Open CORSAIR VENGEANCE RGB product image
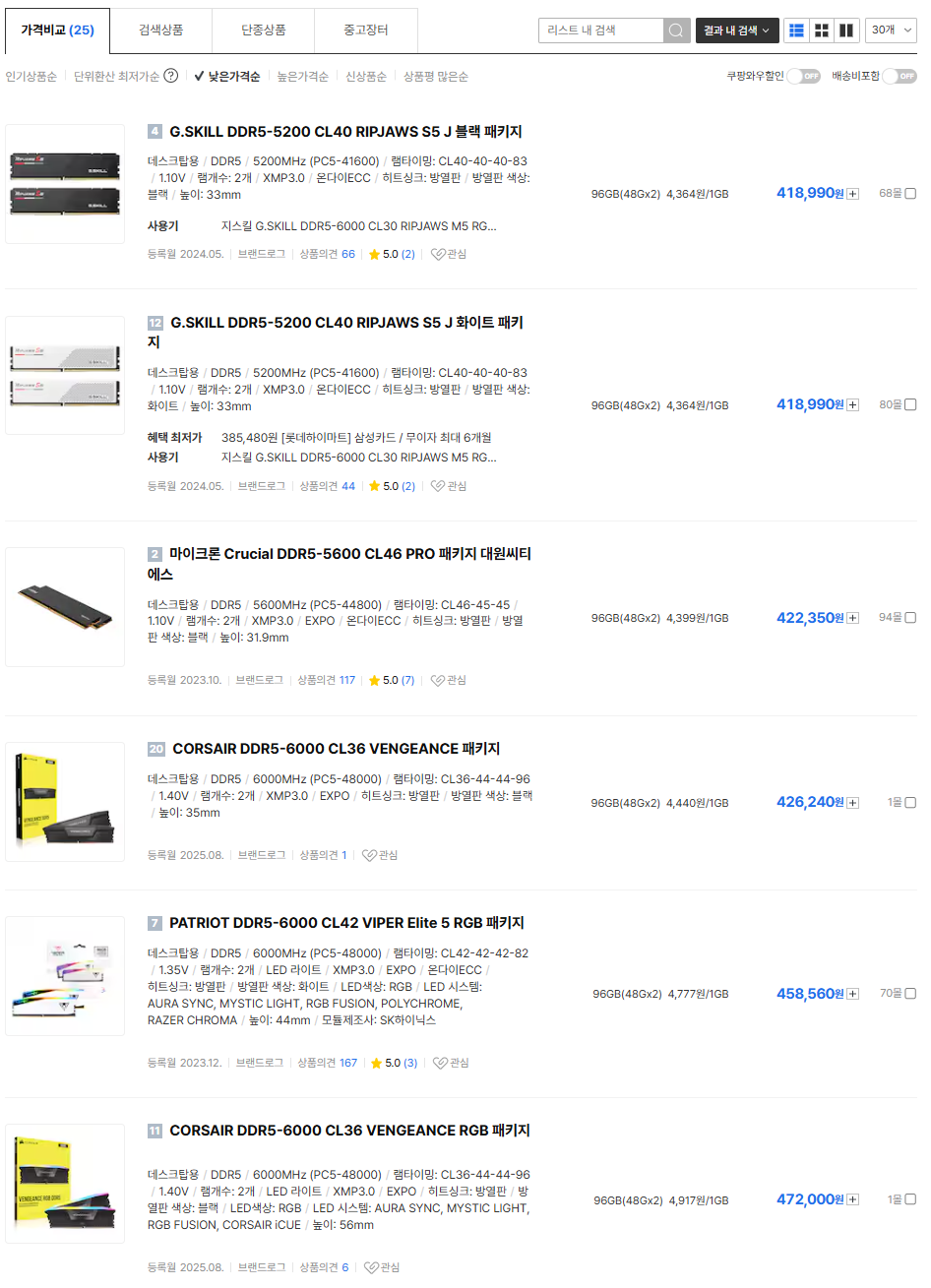This screenshot has width=931, height=1288. click(x=65, y=1184)
